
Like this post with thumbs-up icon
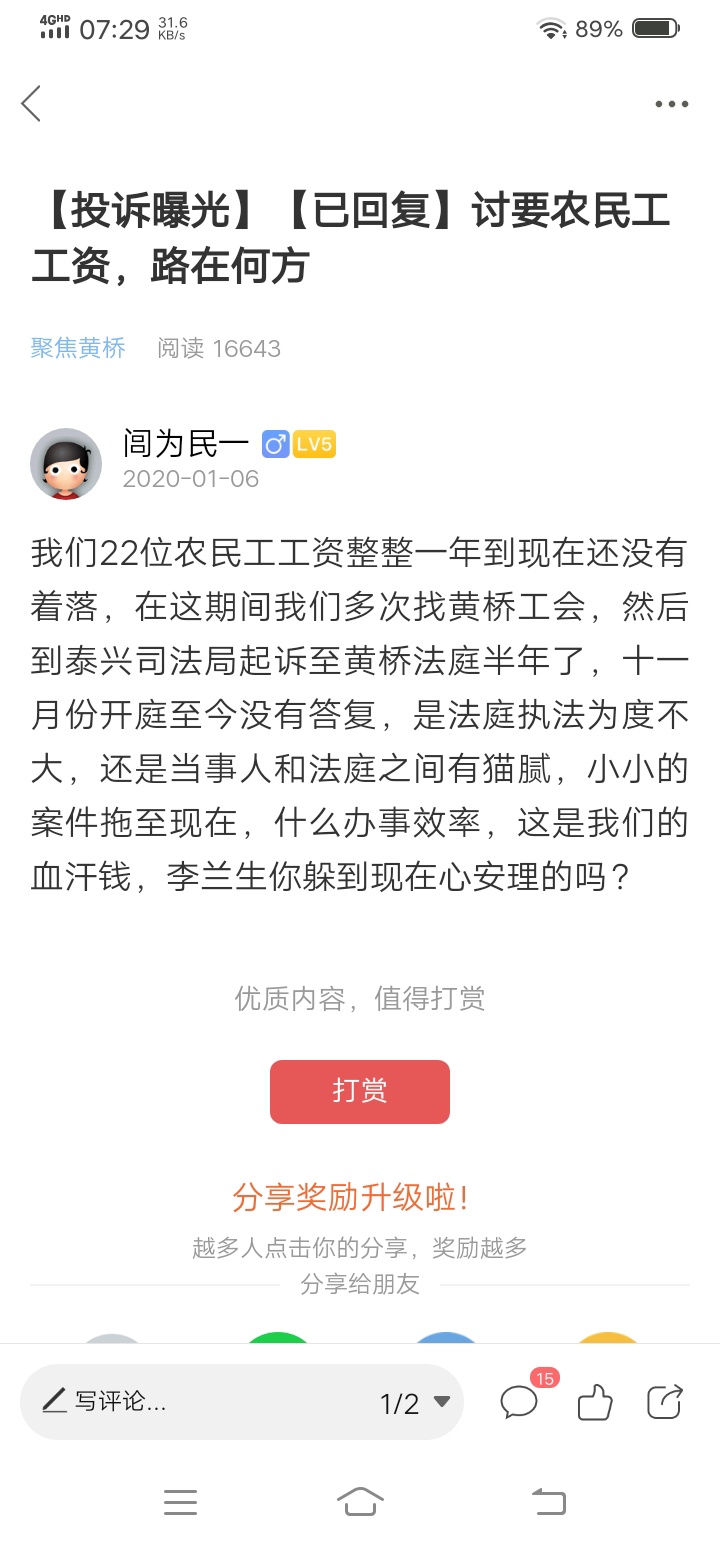[594, 1402]
